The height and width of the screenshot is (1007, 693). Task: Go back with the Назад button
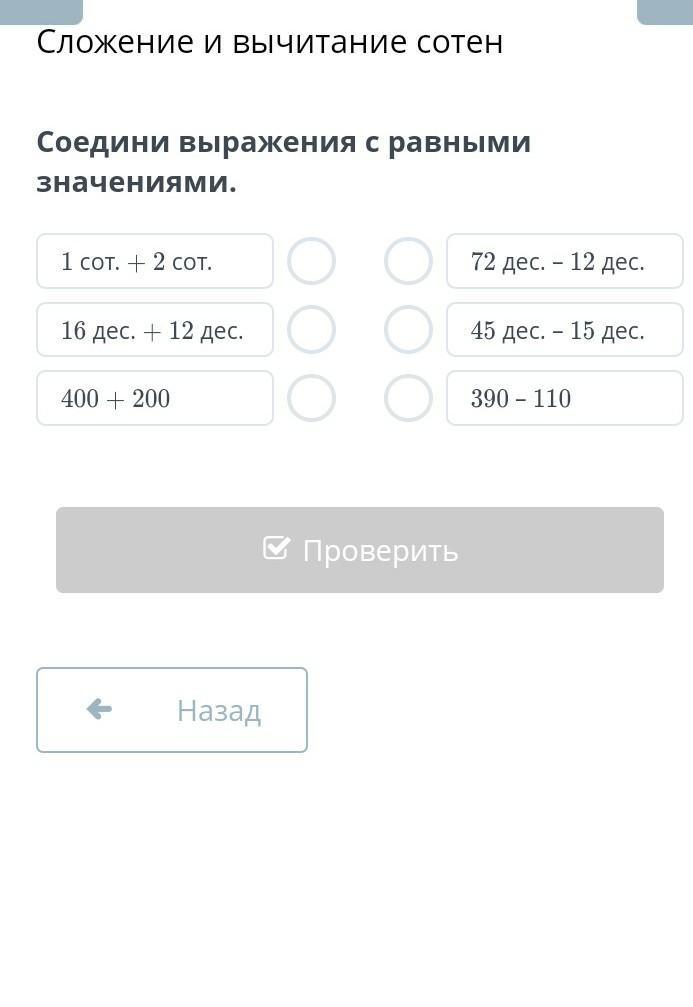coord(172,710)
